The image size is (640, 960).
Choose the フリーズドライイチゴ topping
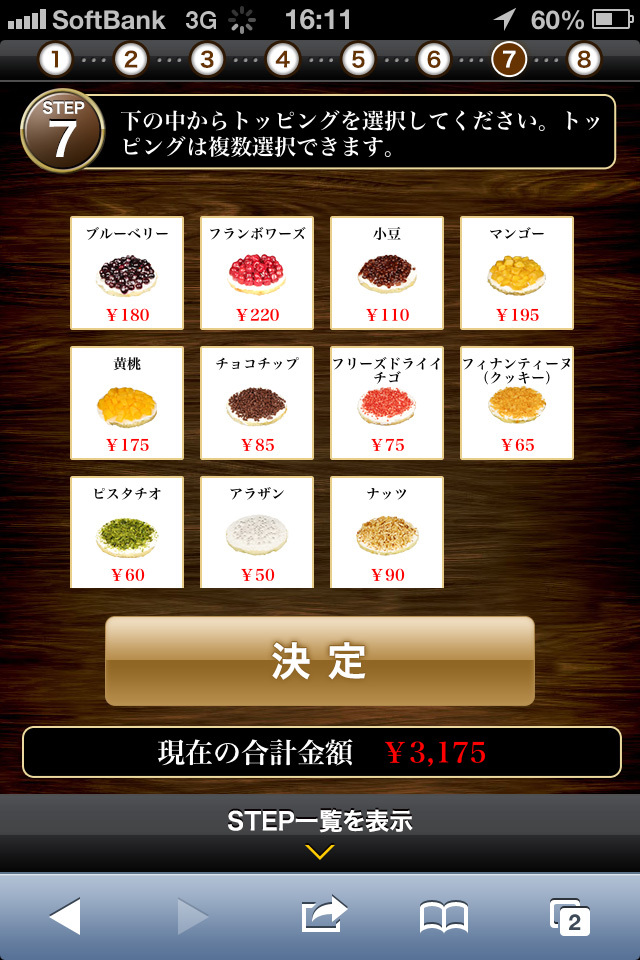coord(387,403)
